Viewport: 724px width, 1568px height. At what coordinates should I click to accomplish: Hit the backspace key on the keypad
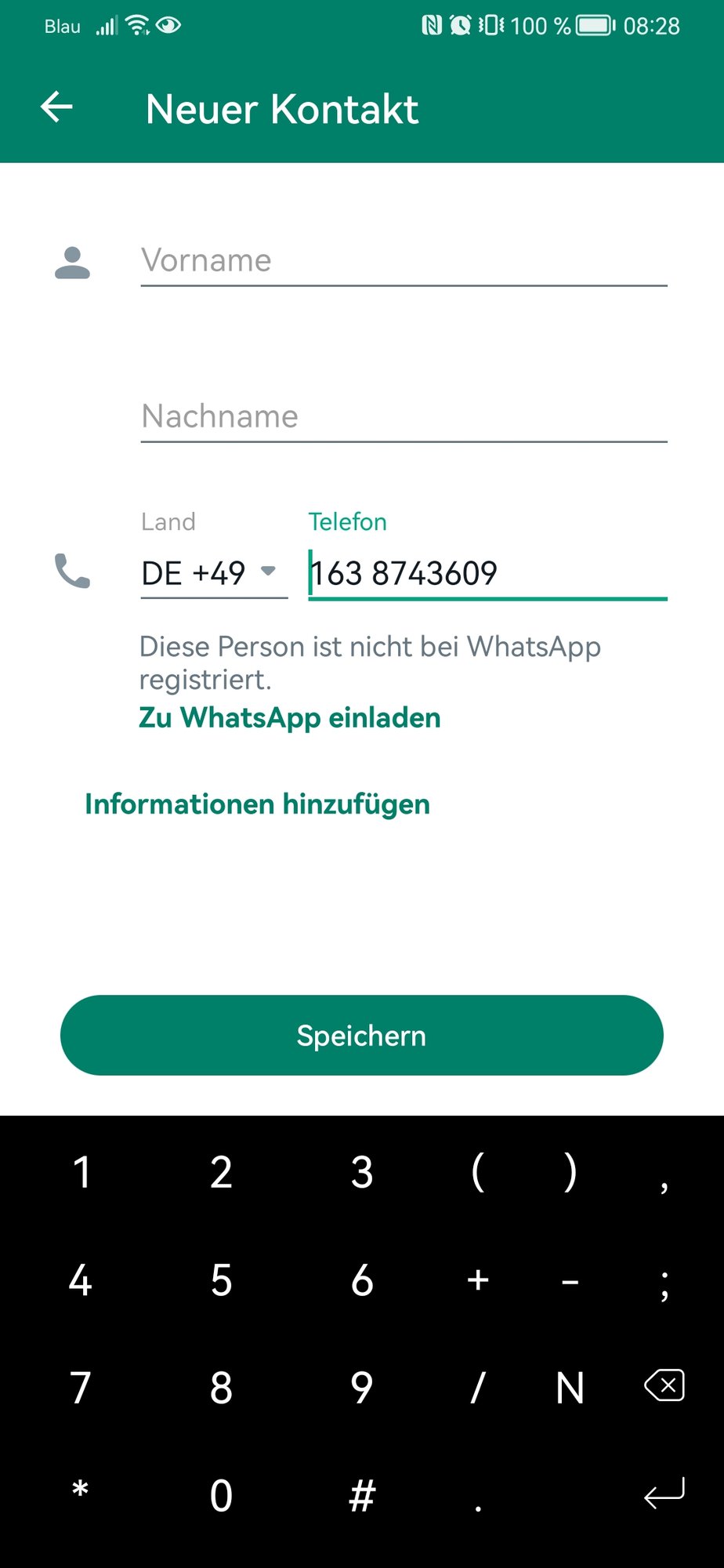(x=664, y=1386)
